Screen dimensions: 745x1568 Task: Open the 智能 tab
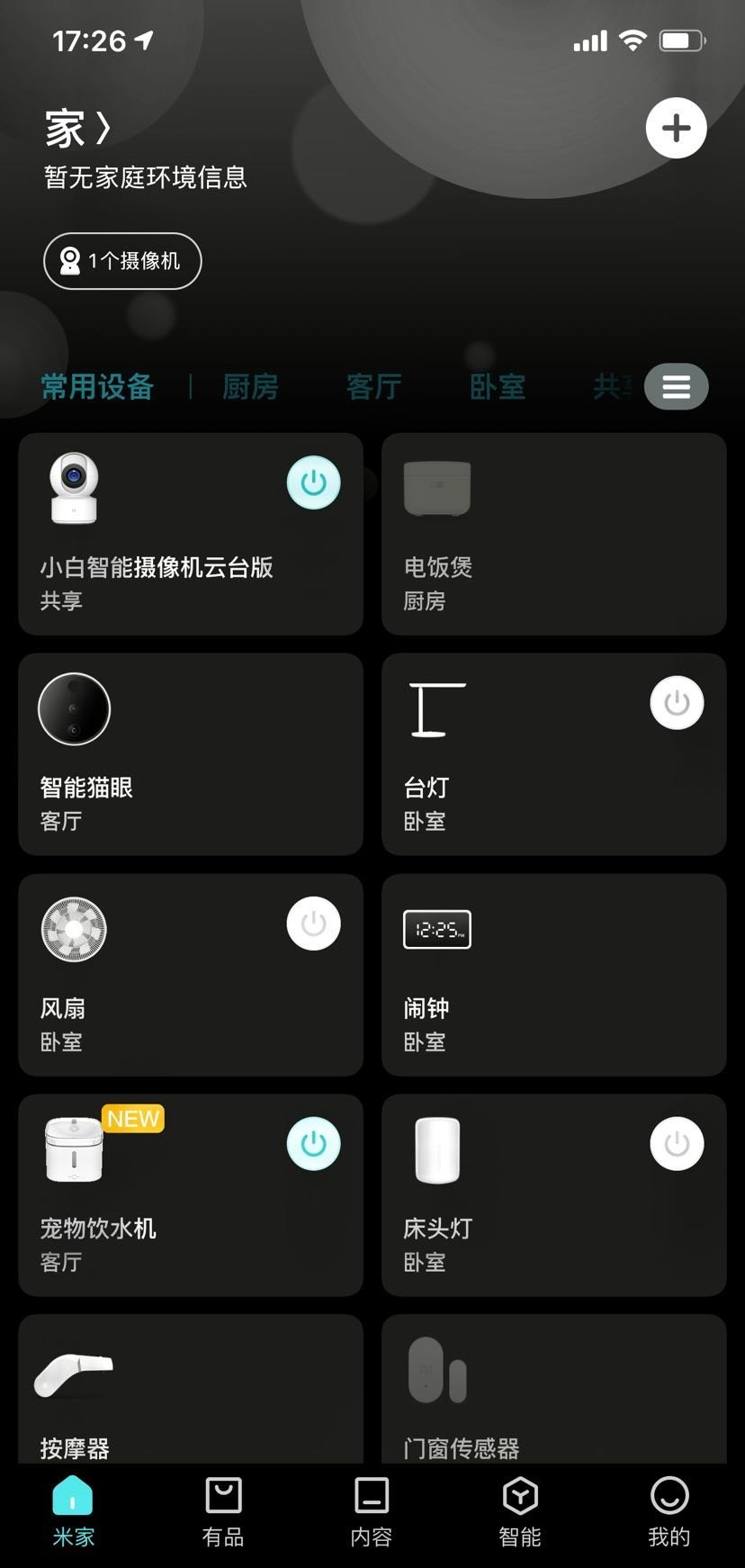coord(520,1512)
